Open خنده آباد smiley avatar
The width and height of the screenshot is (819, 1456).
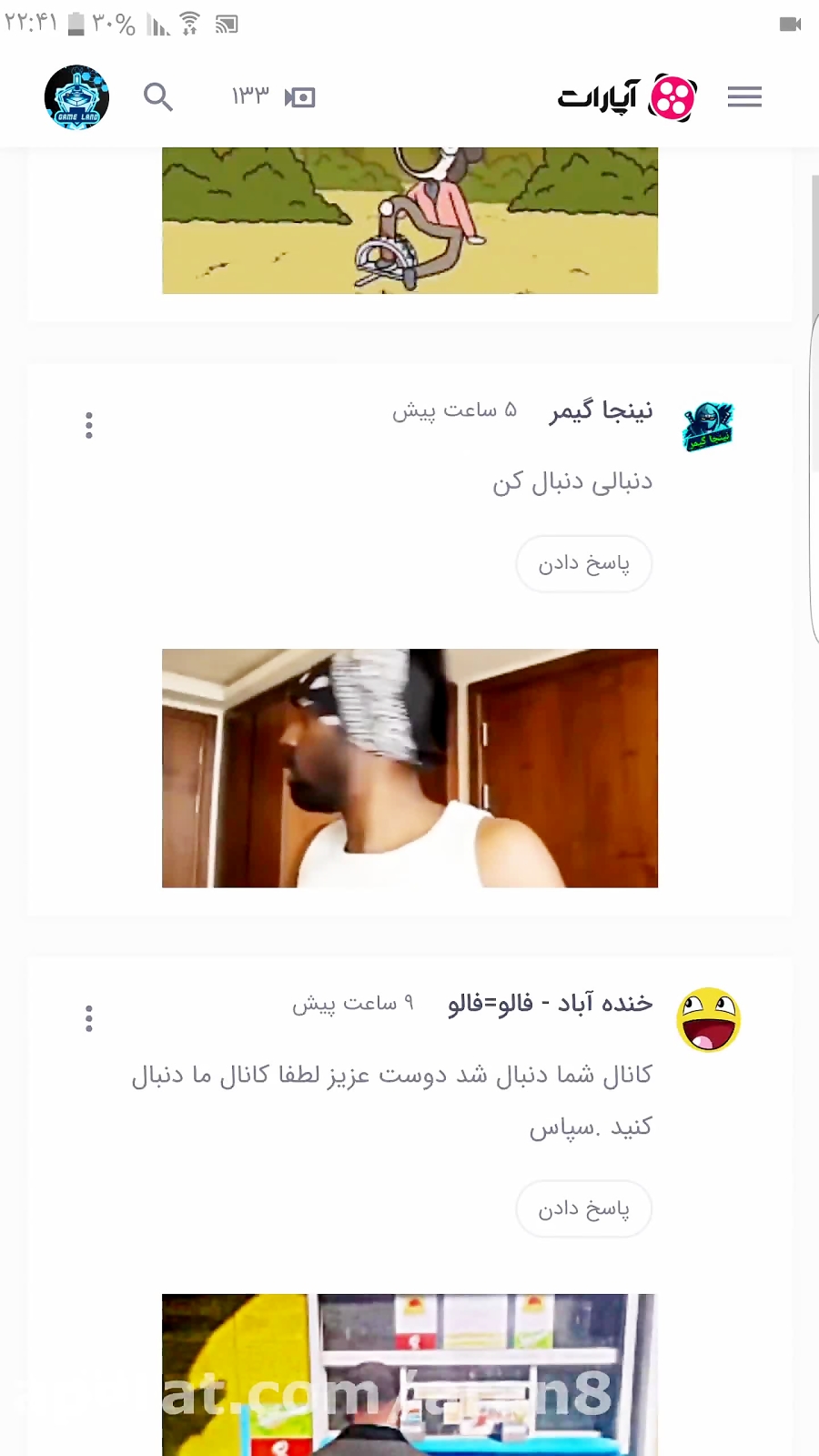coord(708,1019)
